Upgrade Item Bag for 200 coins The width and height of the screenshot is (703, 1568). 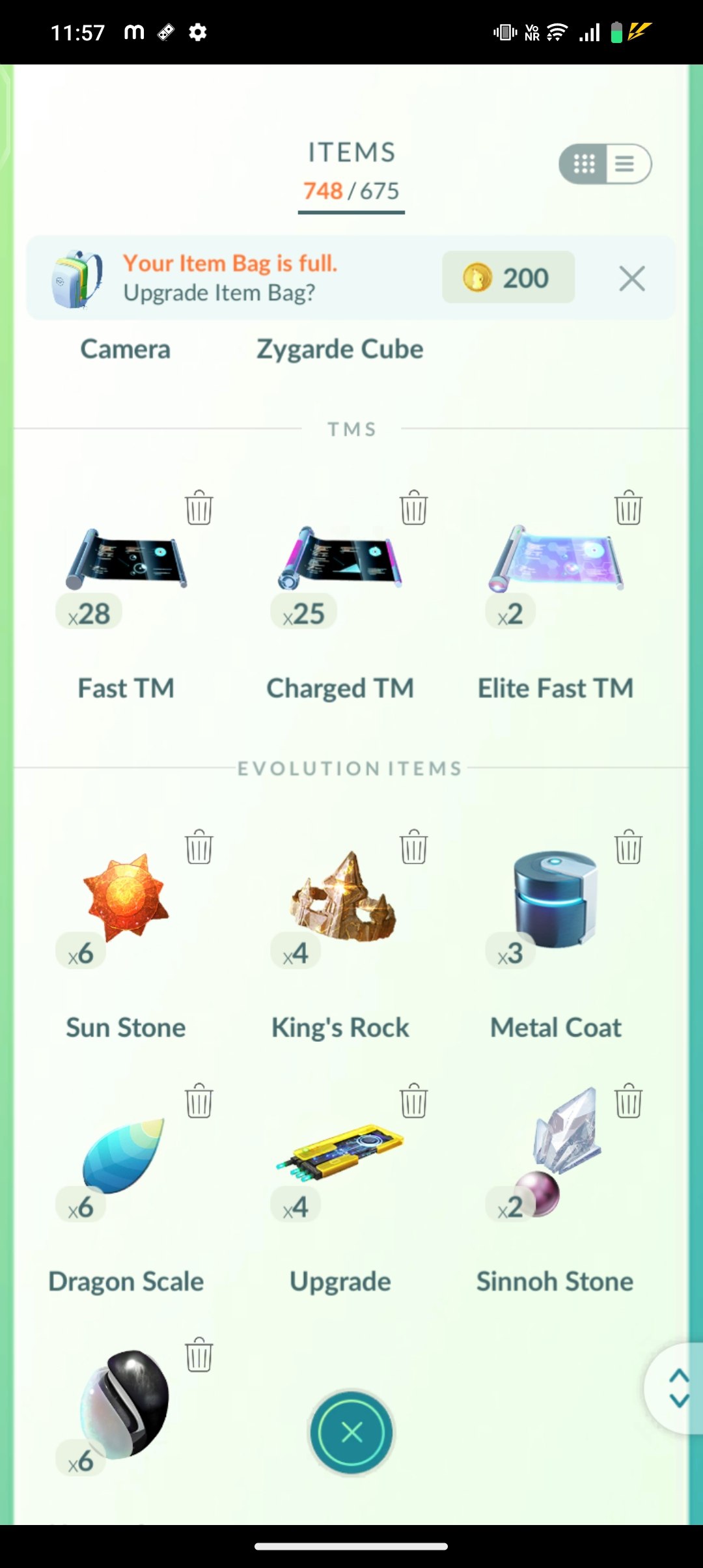pos(508,277)
